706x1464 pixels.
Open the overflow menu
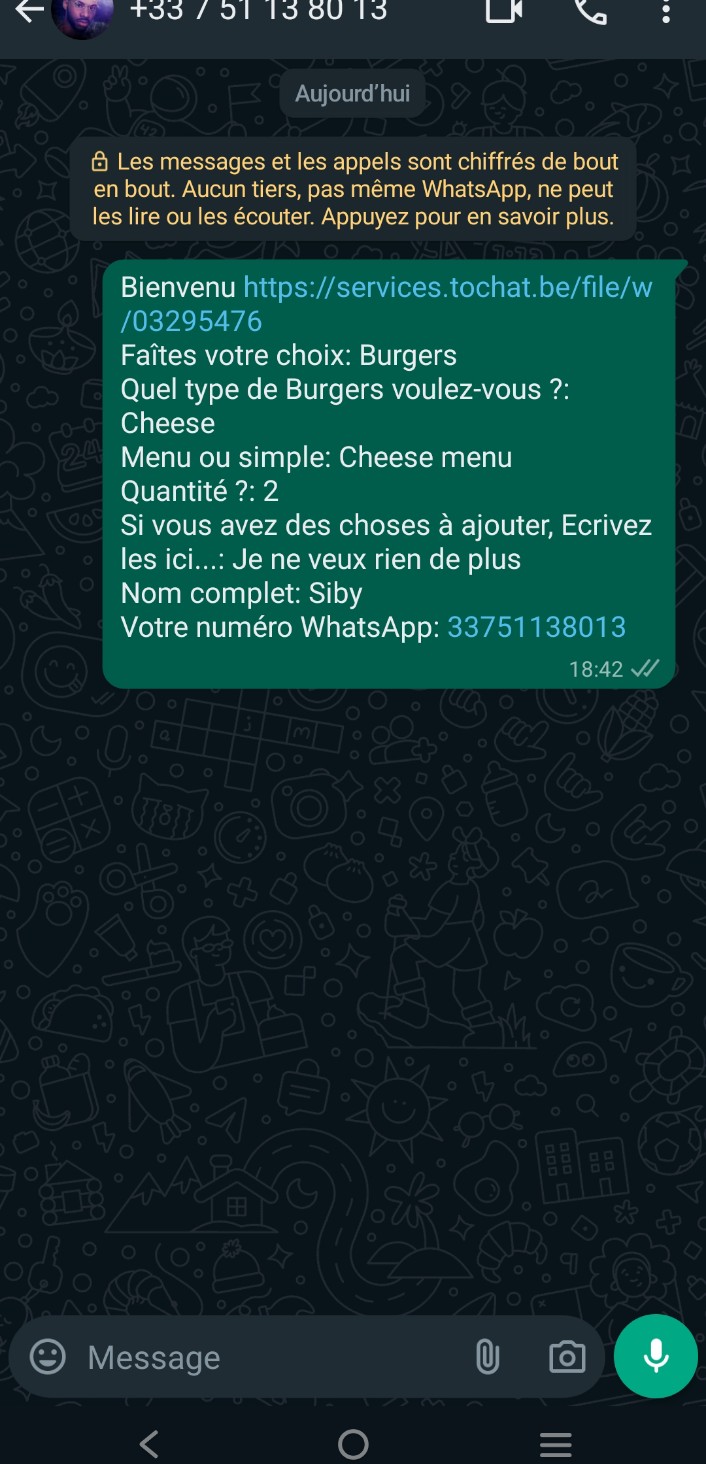click(666, 12)
